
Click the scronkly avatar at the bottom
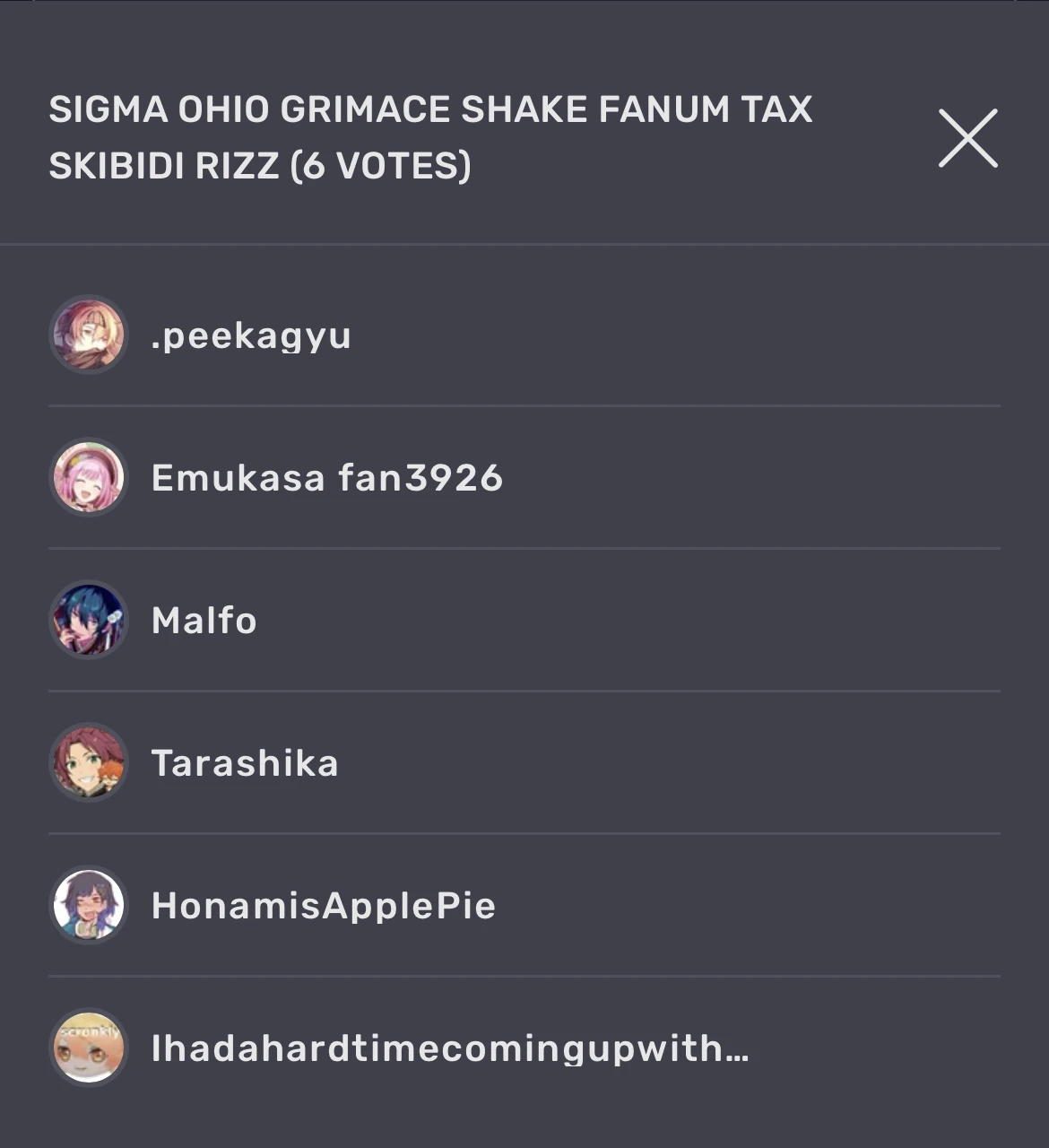87,1048
